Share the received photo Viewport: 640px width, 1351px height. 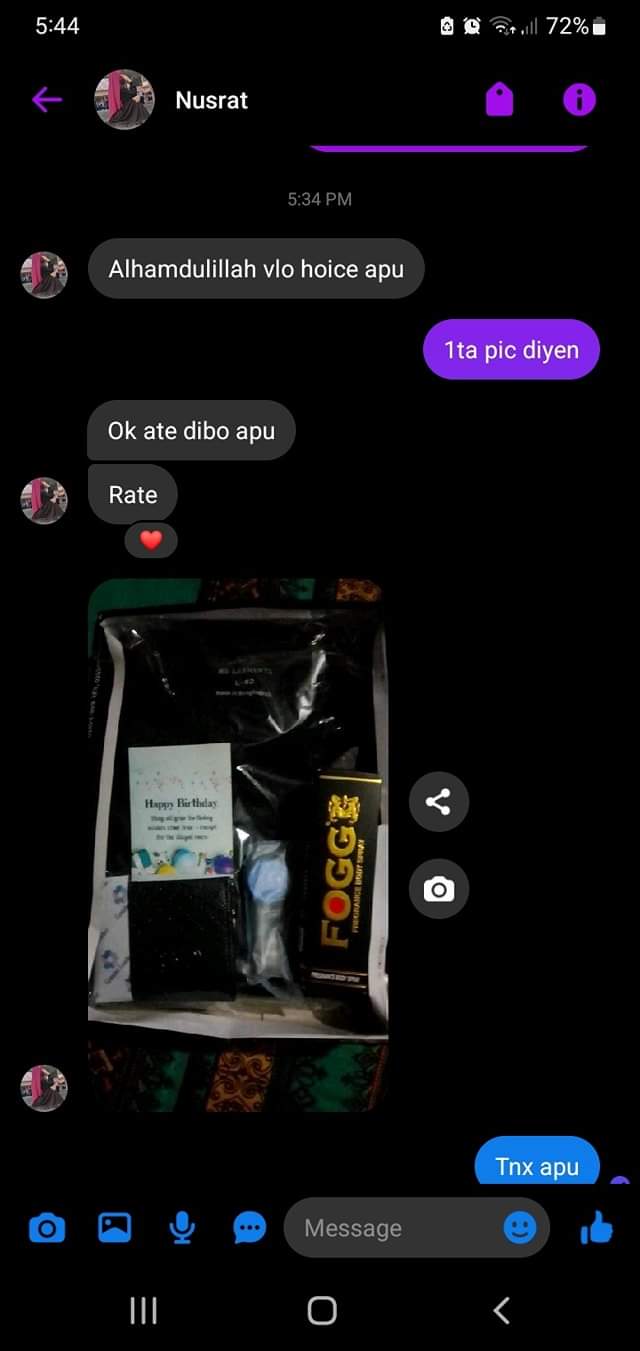[438, 801]
